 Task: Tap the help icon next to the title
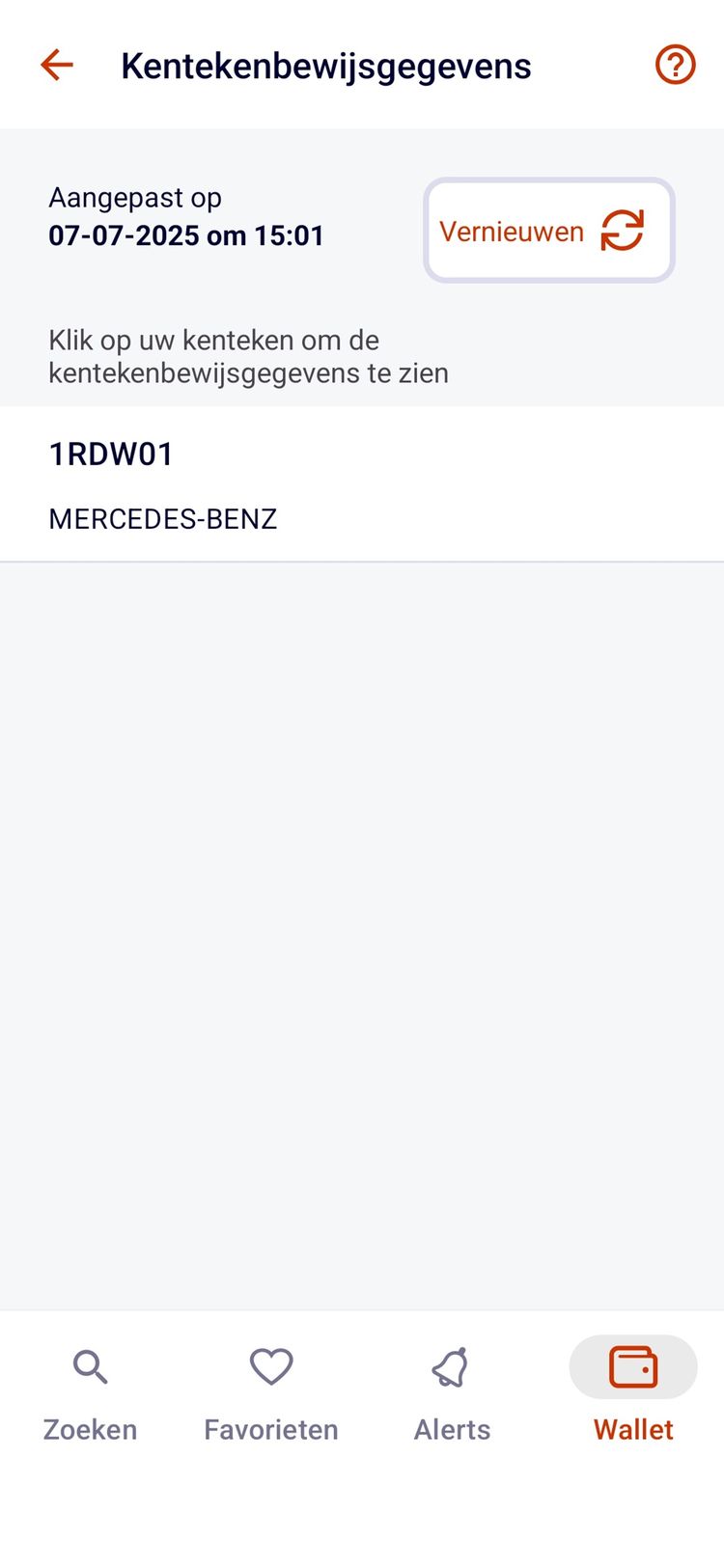pos(675,65)
